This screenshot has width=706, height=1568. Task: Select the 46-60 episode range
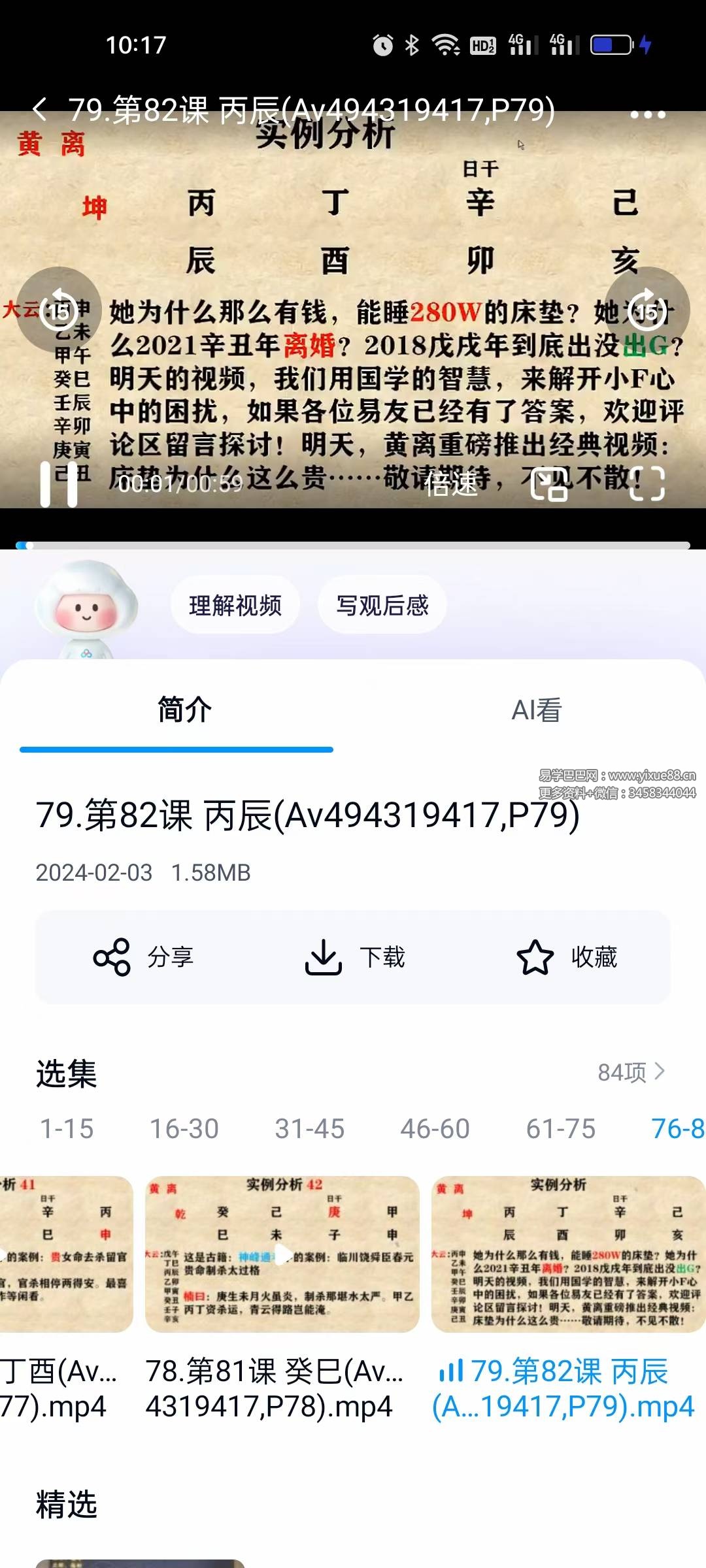pos(435,1129)
